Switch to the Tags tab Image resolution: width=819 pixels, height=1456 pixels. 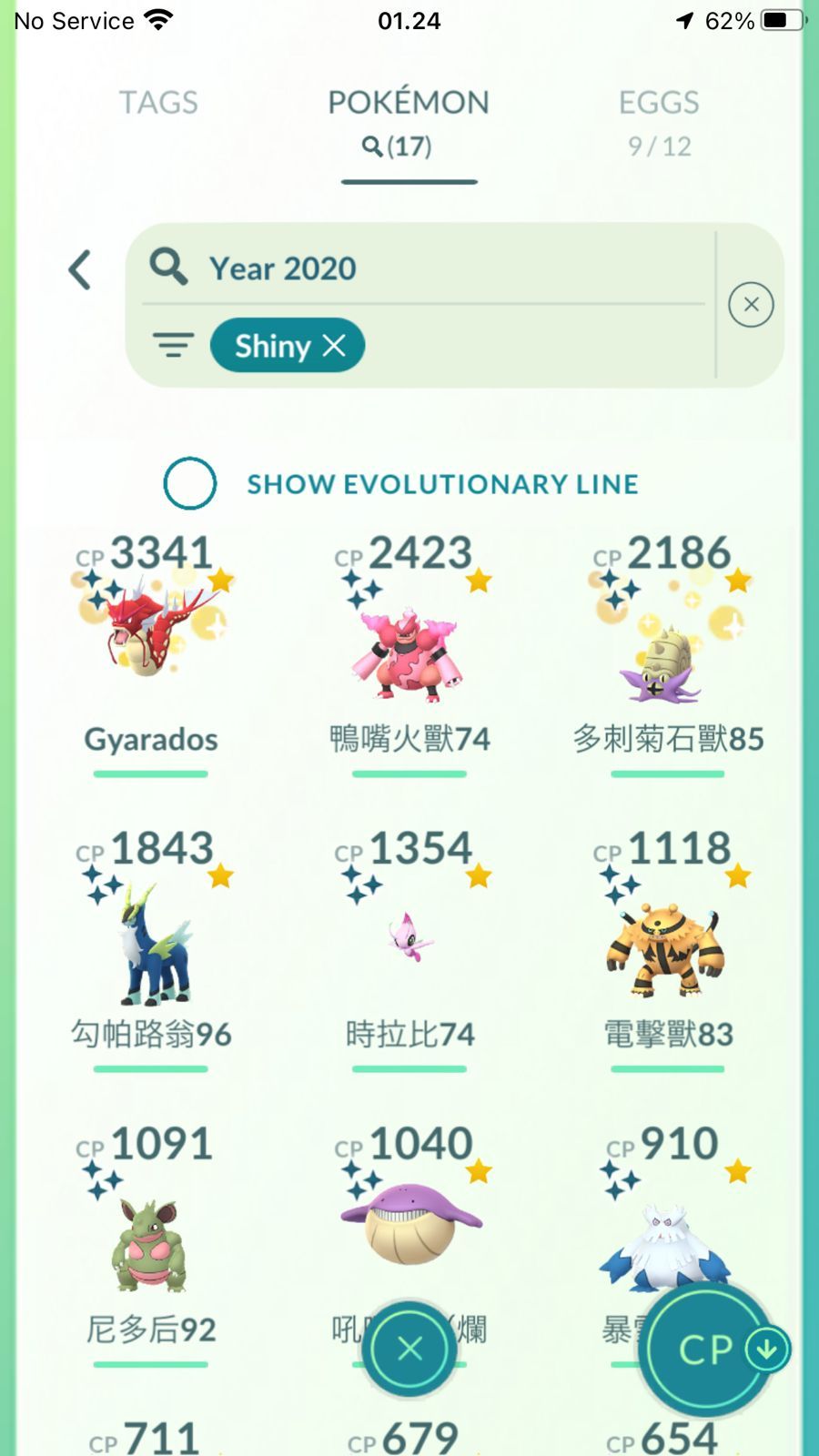click(x=158, y=103)
